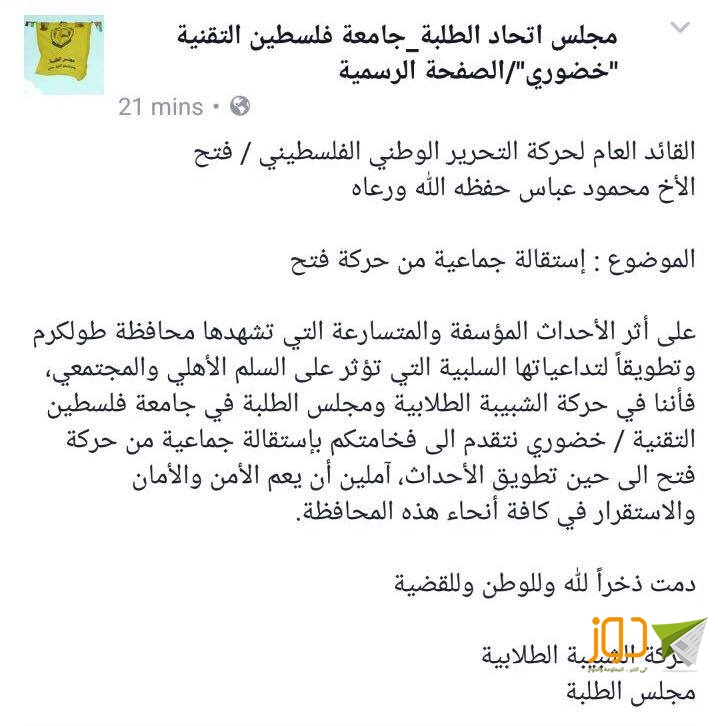Open the post options chevron menu

(x=680, y=27)
